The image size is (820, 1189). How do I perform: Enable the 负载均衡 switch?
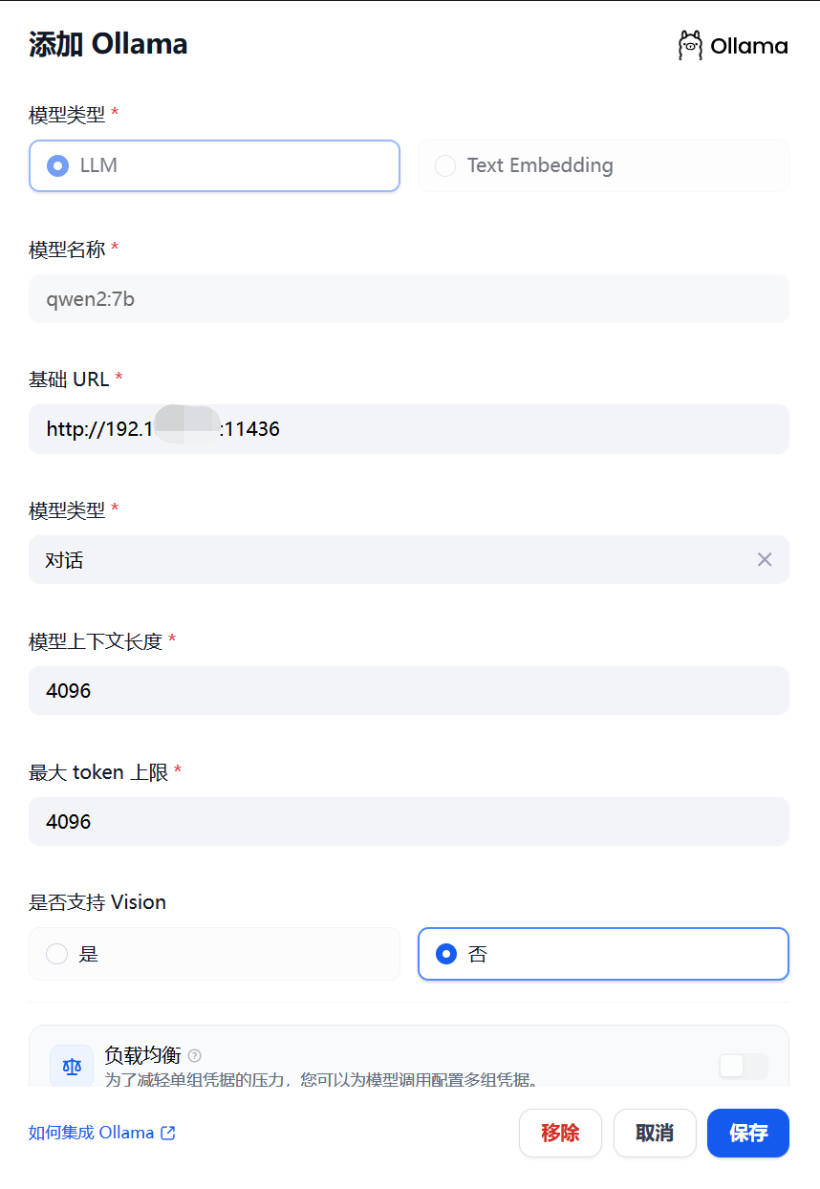coord(743,1066)
